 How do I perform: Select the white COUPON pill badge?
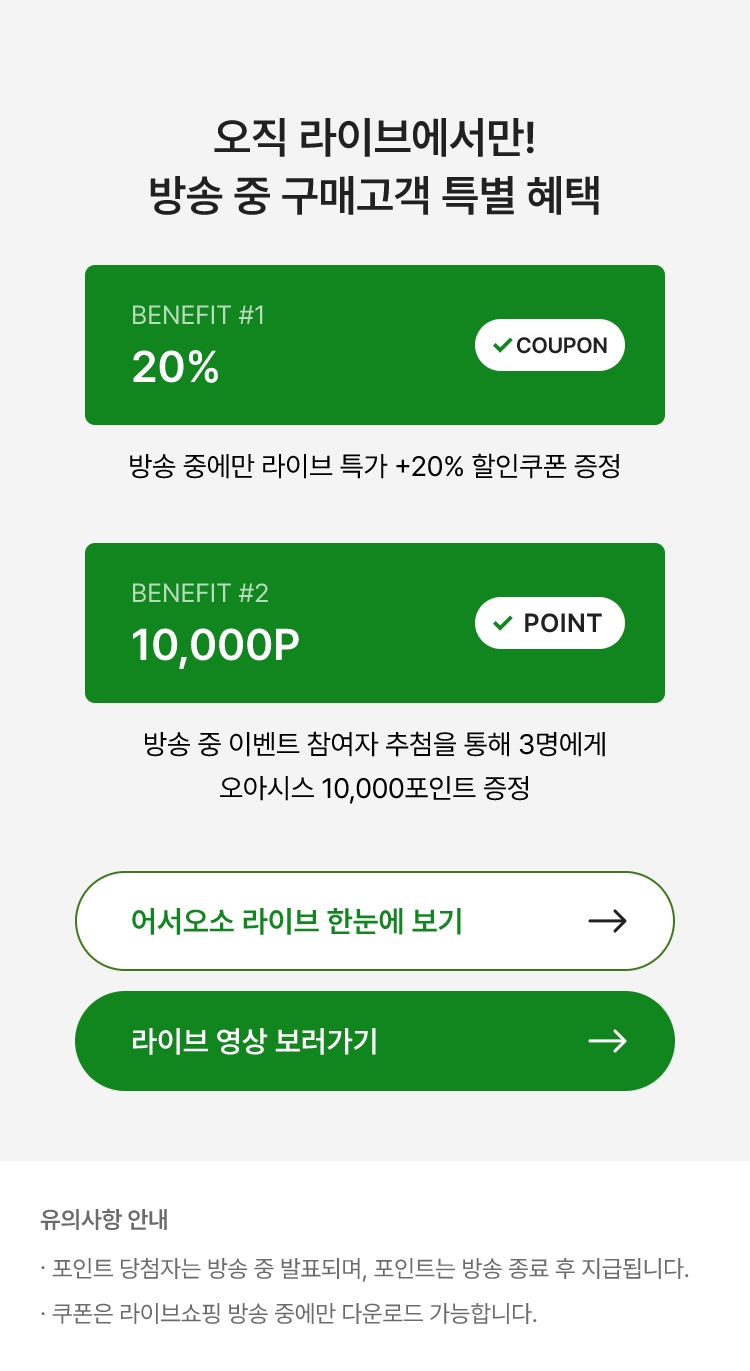pos(549,344)
